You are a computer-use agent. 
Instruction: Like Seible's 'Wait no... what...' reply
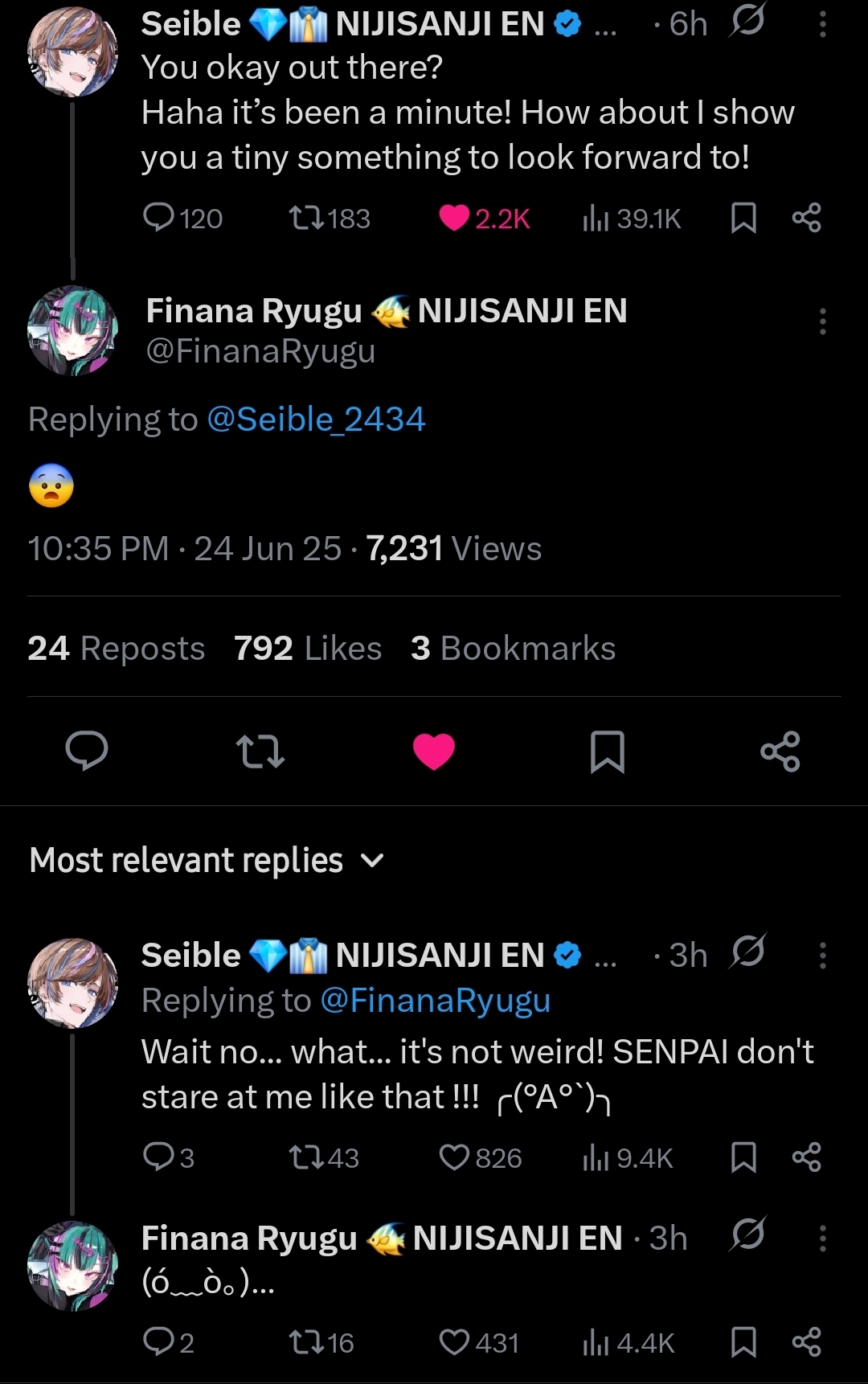pos(454,1157)
